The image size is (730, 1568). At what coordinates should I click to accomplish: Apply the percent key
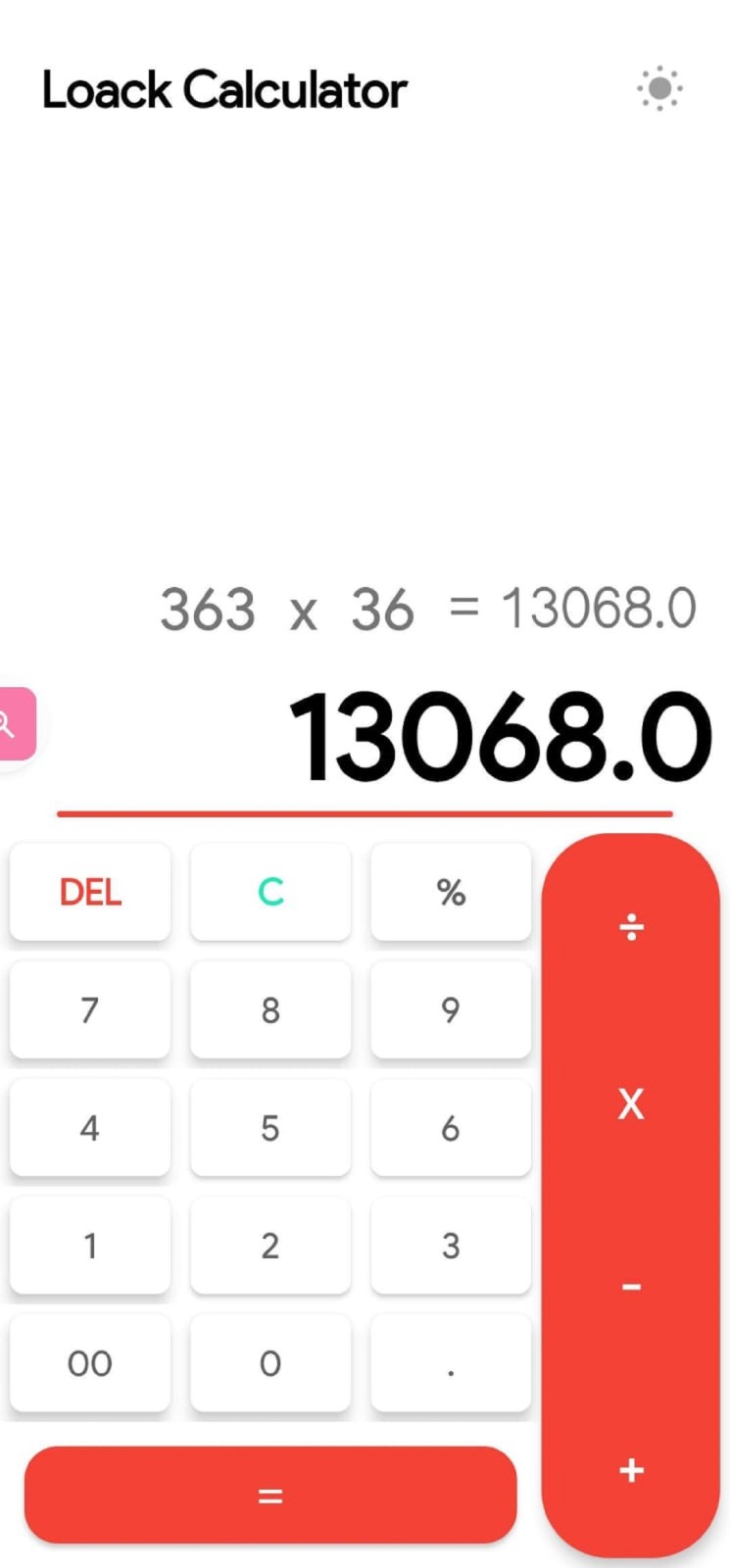click(451, 892)
